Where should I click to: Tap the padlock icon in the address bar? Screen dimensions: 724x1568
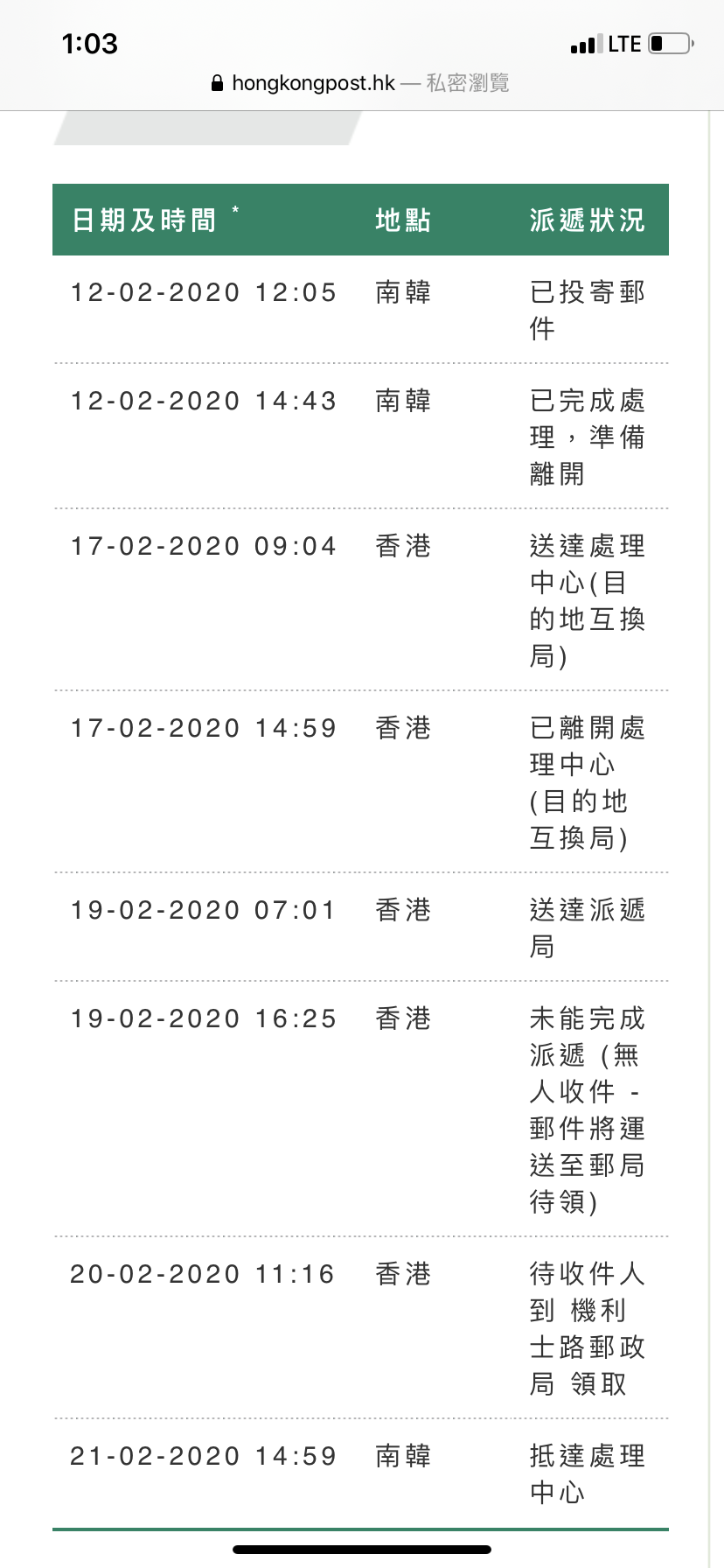(x=216, y=83)
